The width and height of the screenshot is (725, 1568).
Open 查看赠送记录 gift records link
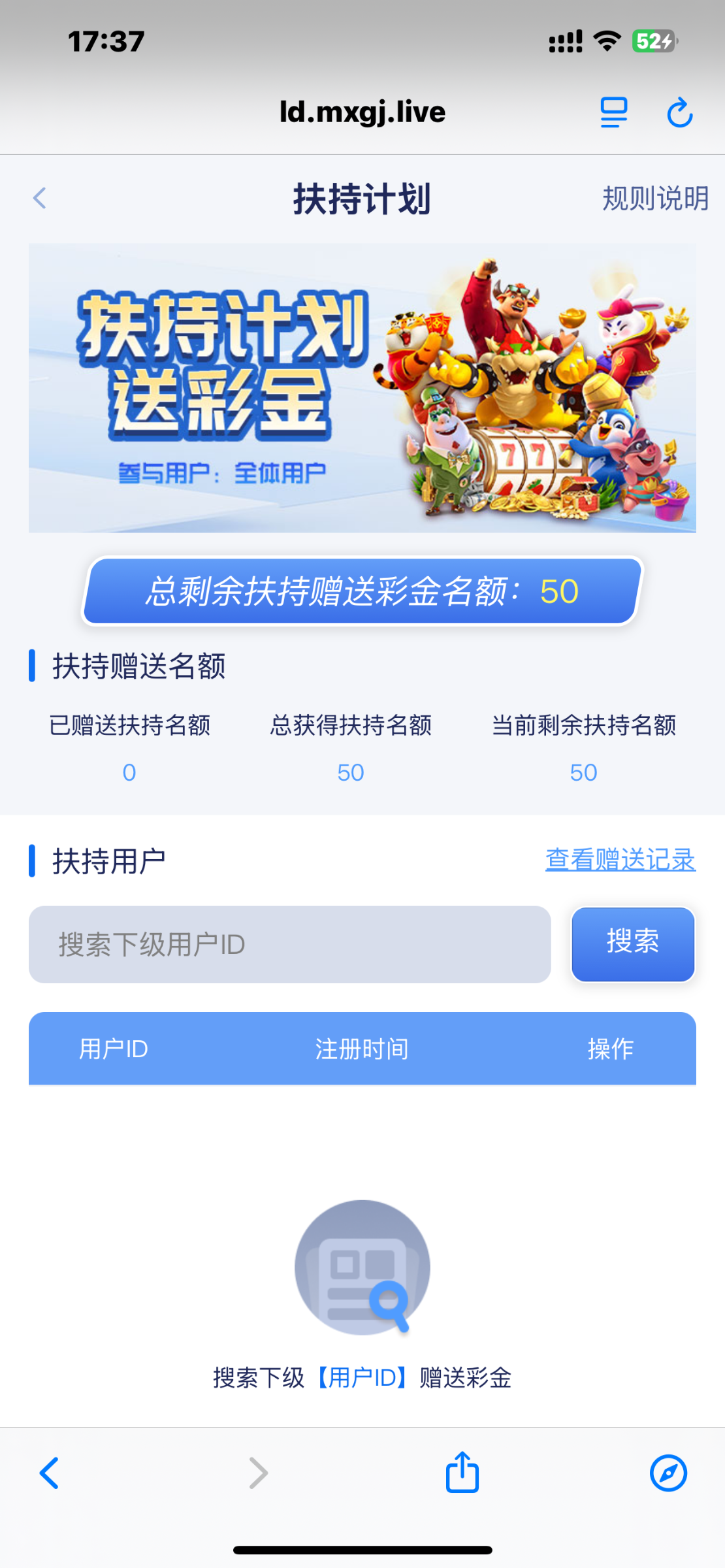(620, 859)
